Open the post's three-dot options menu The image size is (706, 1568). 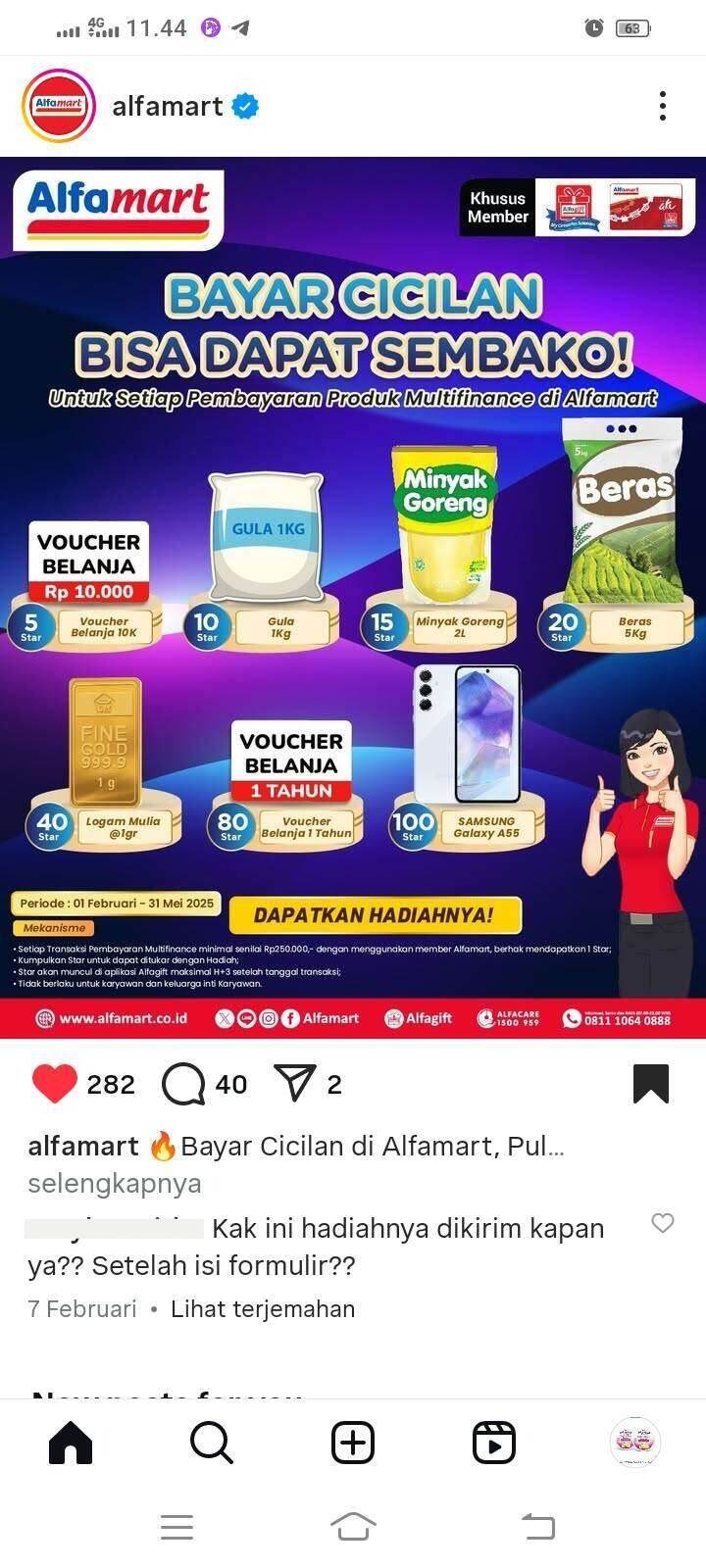point(663,106)
